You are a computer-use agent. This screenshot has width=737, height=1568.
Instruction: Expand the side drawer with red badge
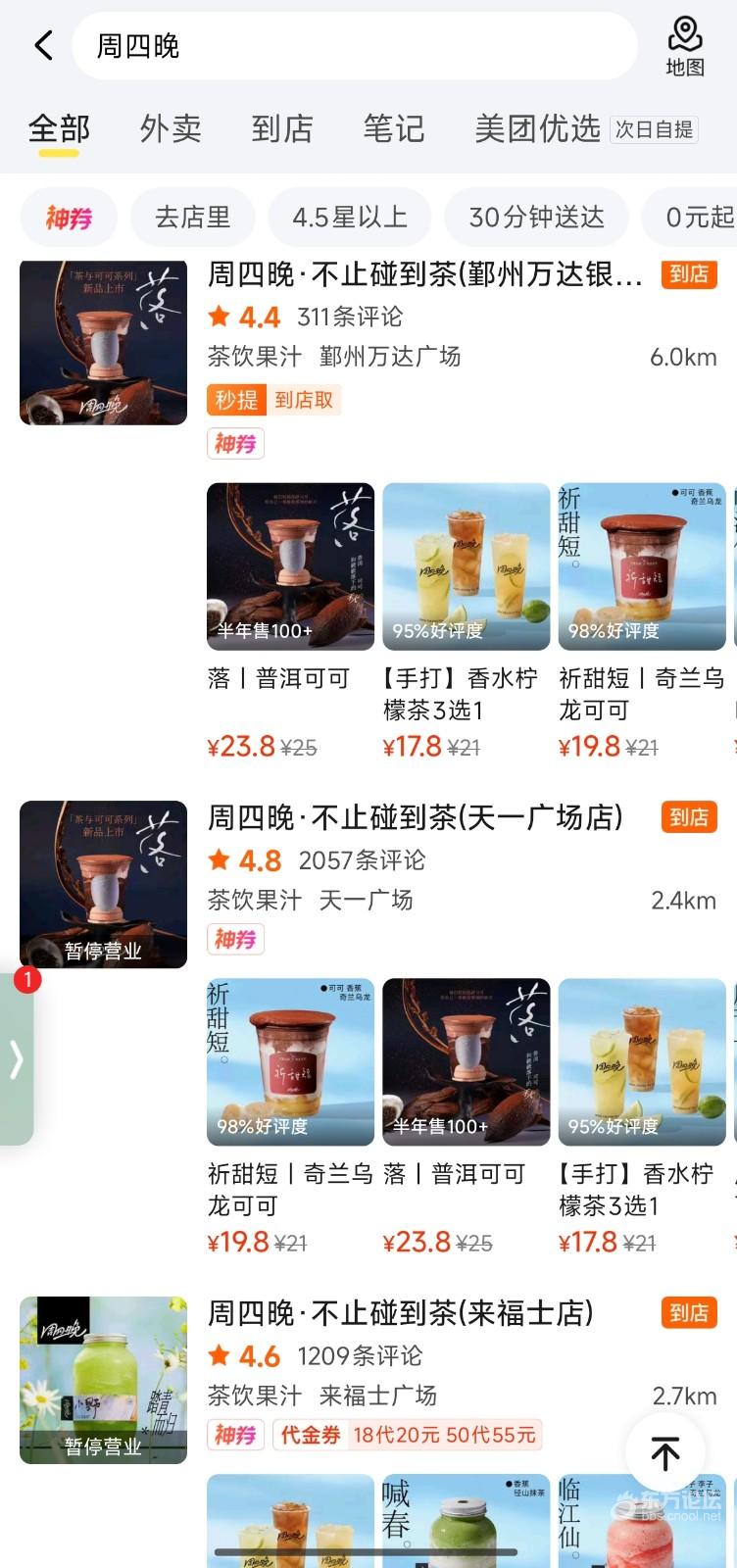(16, 1059)
